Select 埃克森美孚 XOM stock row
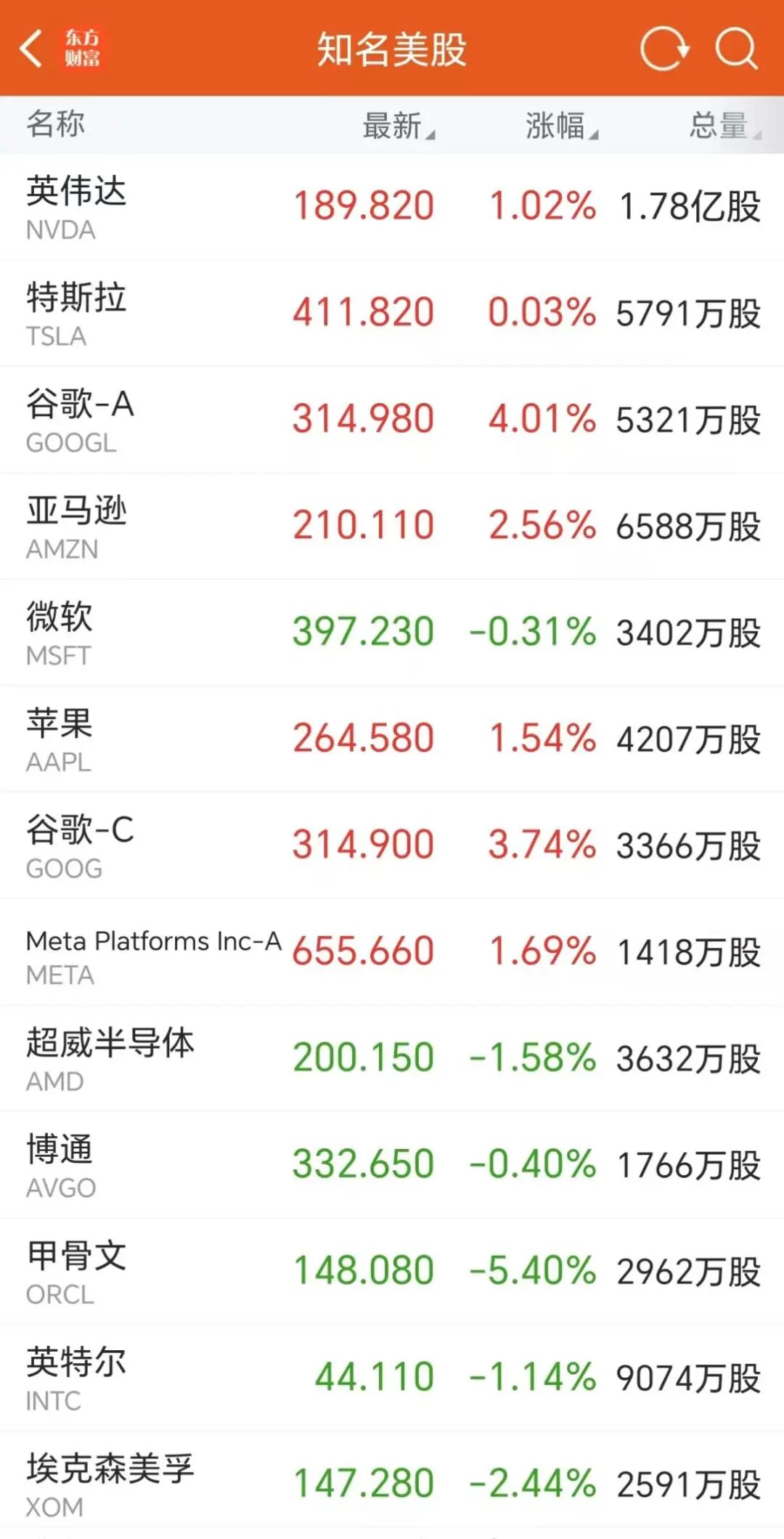Image resolution: width=784 pixels, height=1539 pixels. coord(392,1484)
